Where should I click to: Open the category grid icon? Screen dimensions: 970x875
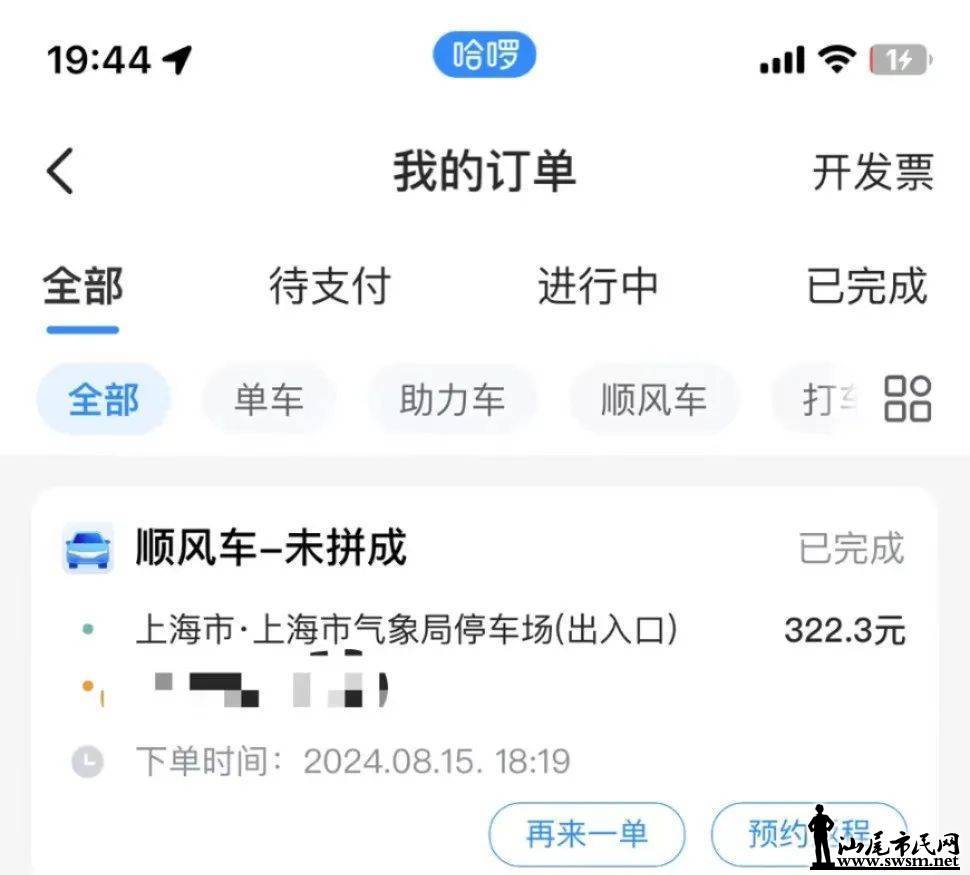coord(907,399)
